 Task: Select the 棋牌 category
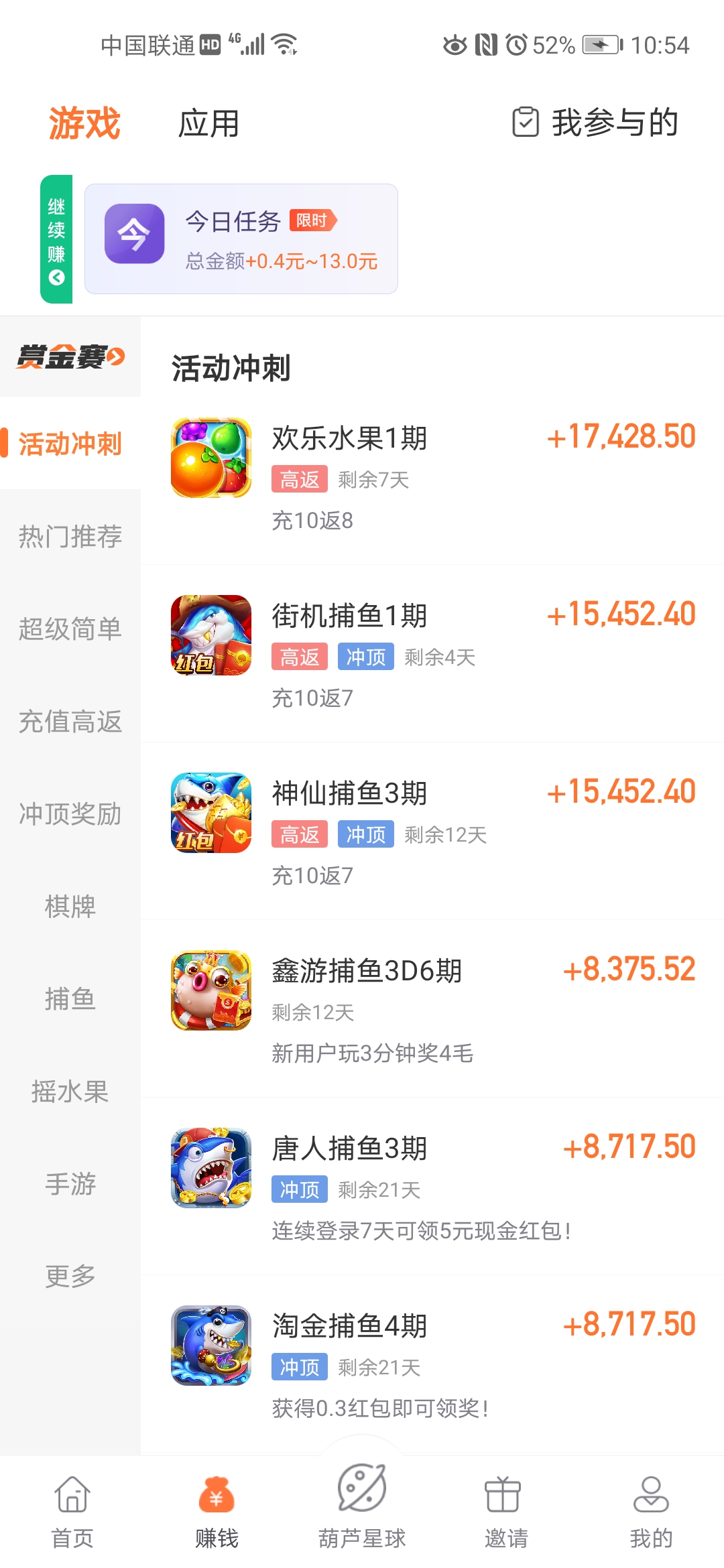(70, 906)
